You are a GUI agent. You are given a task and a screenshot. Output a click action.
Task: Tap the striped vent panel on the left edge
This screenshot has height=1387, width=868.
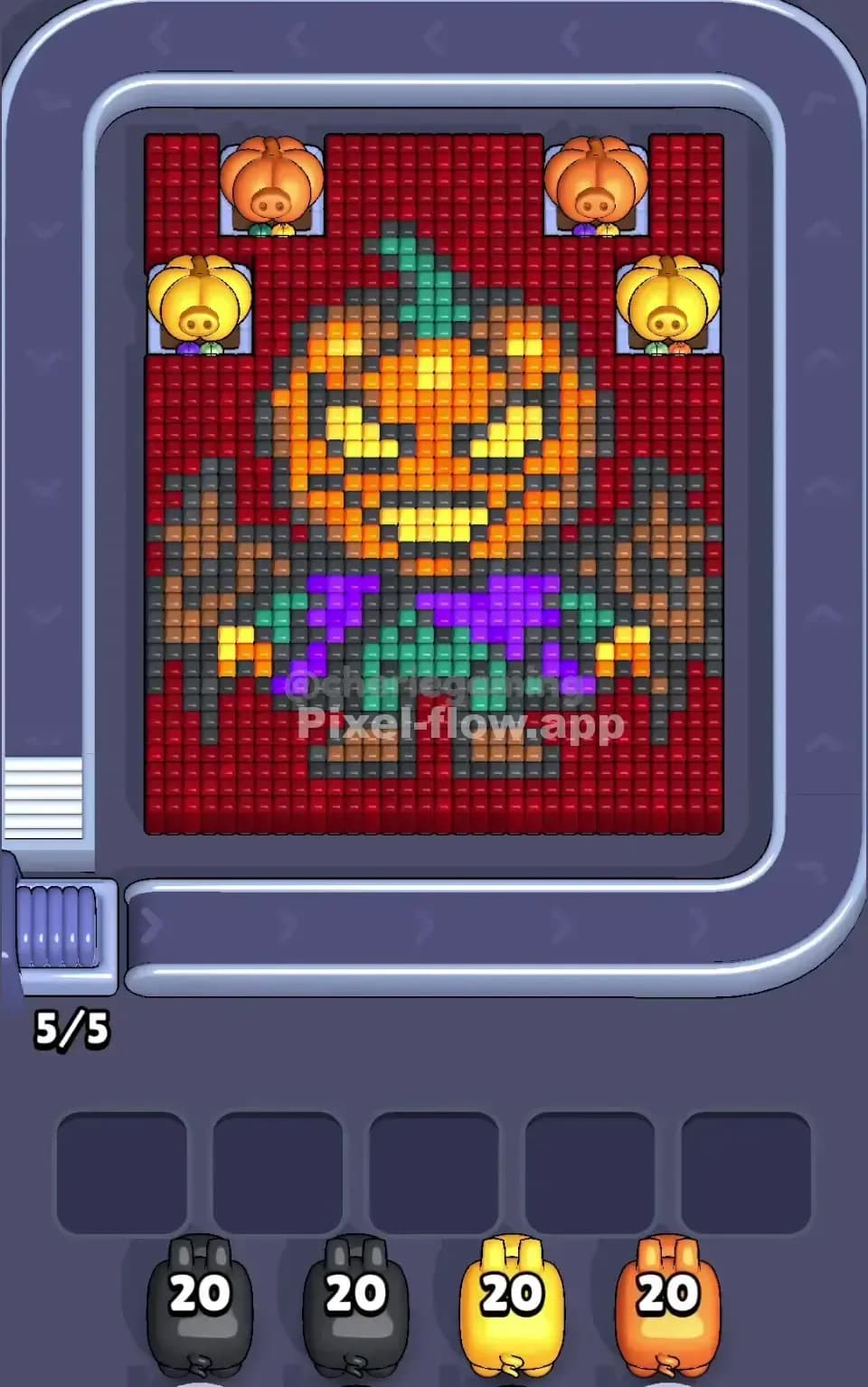[x=42, y=797]
